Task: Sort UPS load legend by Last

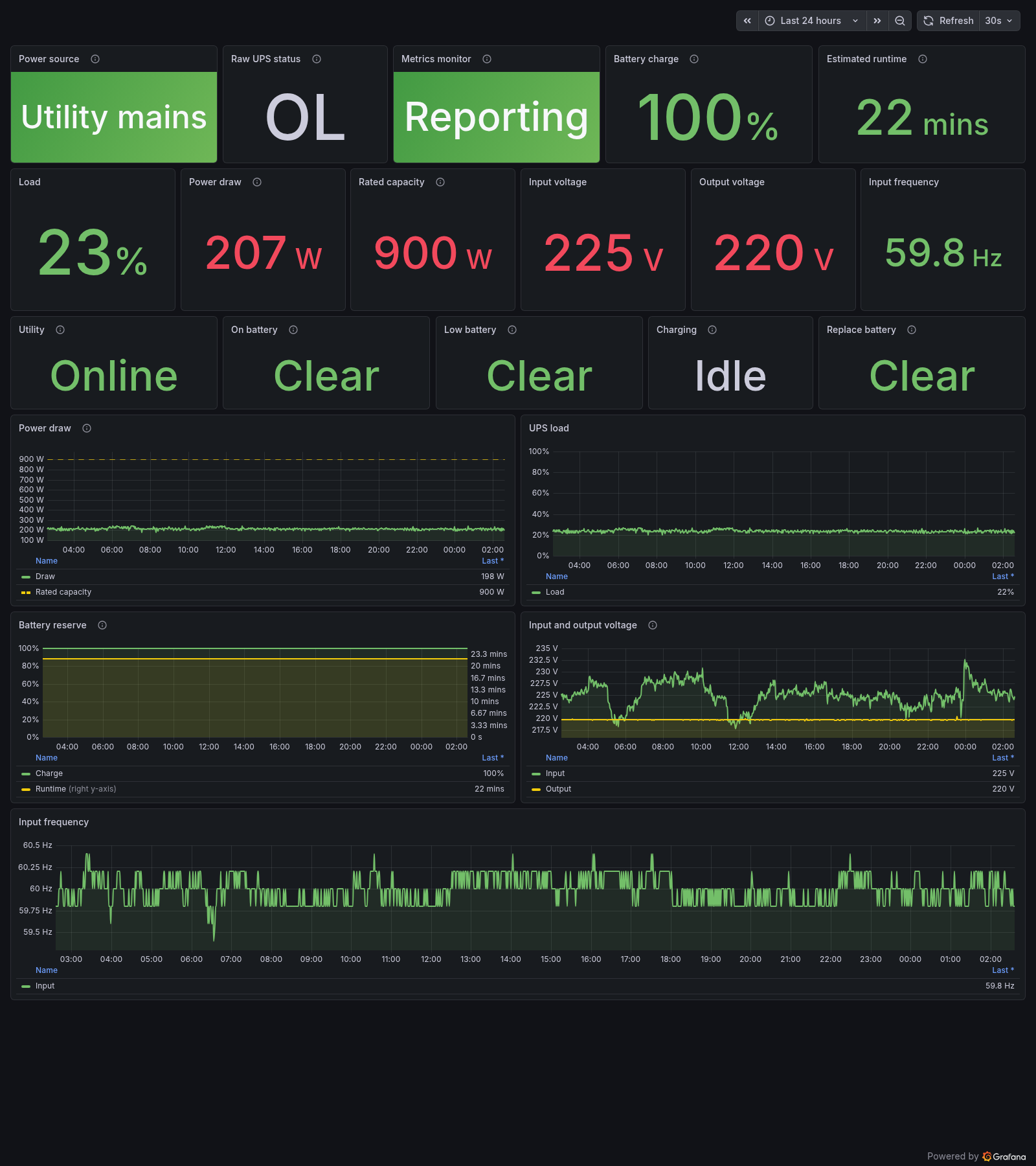Action: click(1003, 577)
